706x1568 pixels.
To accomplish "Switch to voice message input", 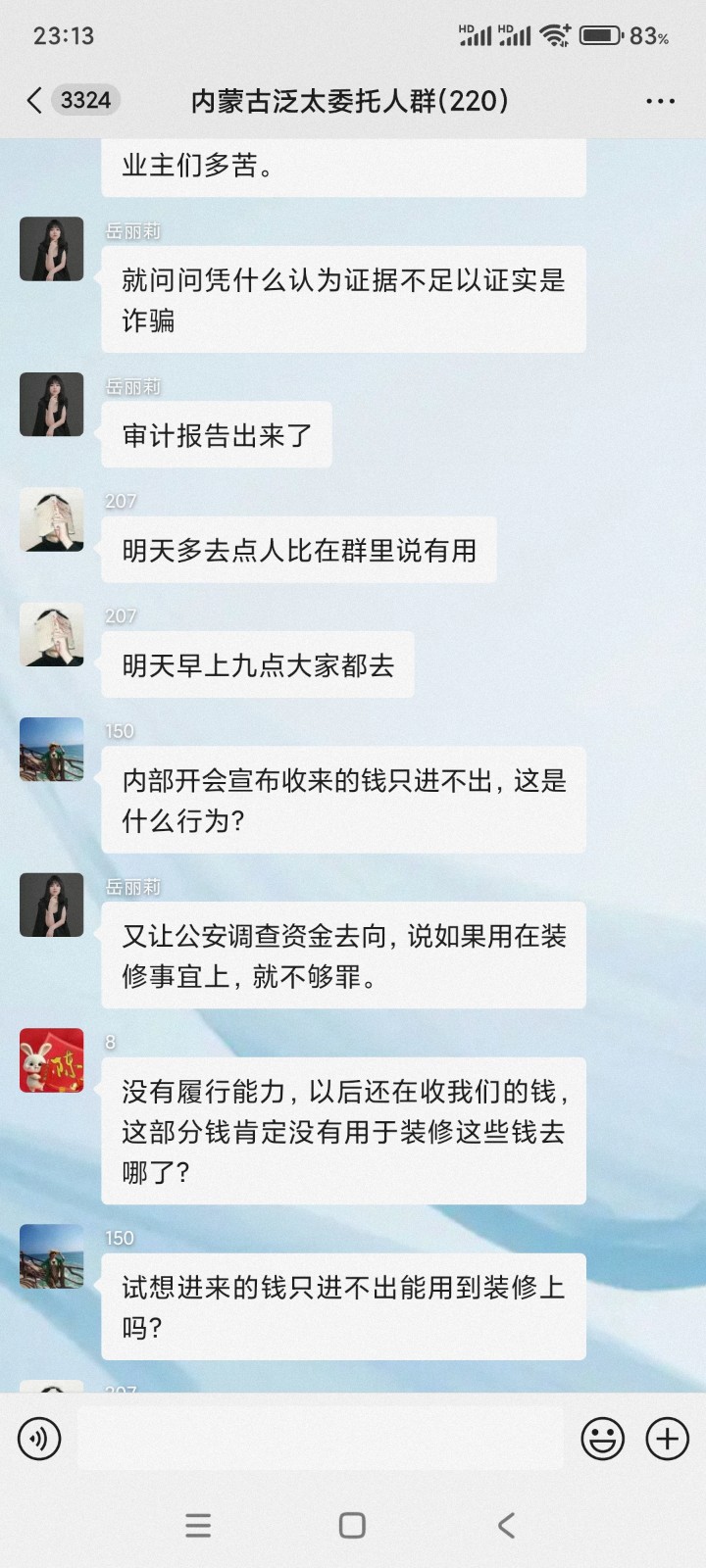I will [x=39, y=1439].
